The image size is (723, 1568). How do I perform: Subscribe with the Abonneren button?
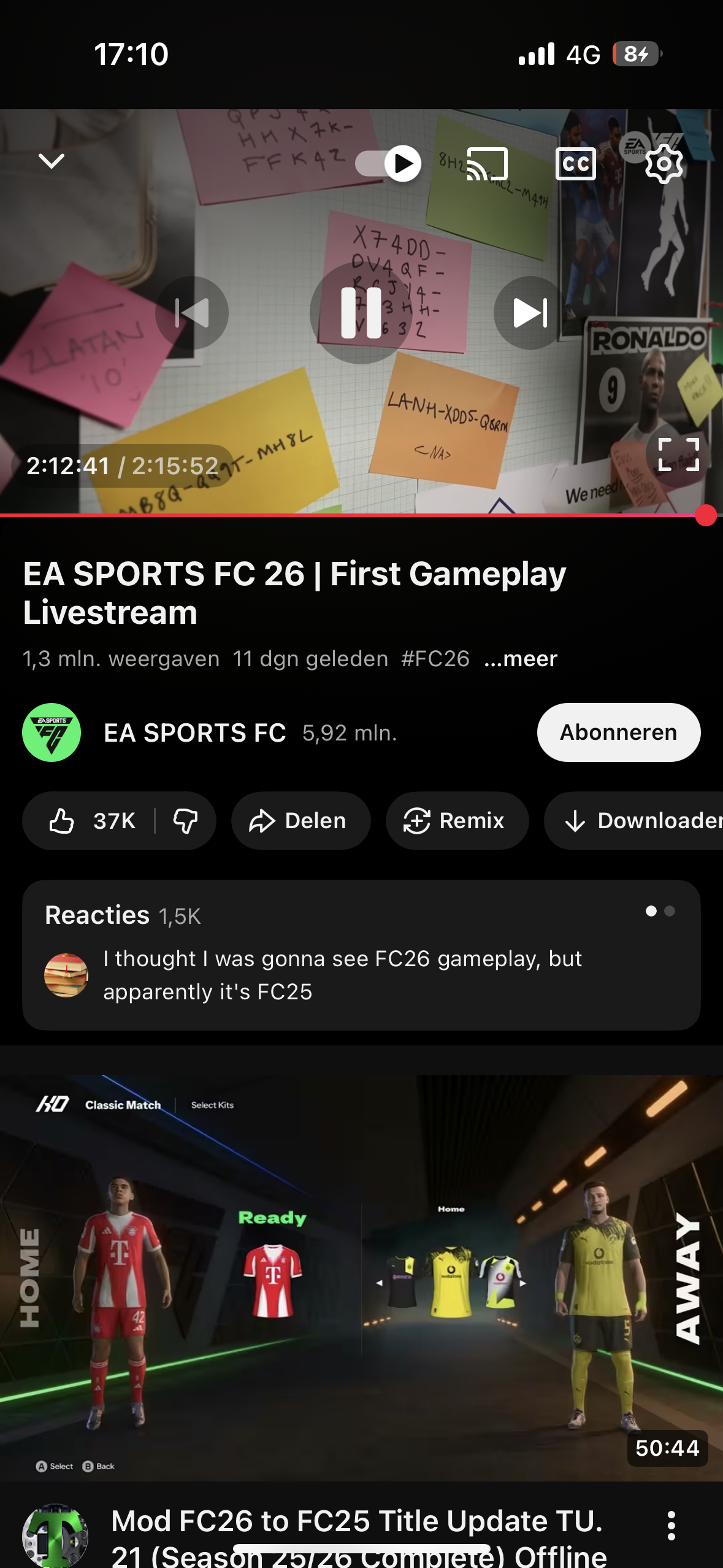(x=618, y=732)
